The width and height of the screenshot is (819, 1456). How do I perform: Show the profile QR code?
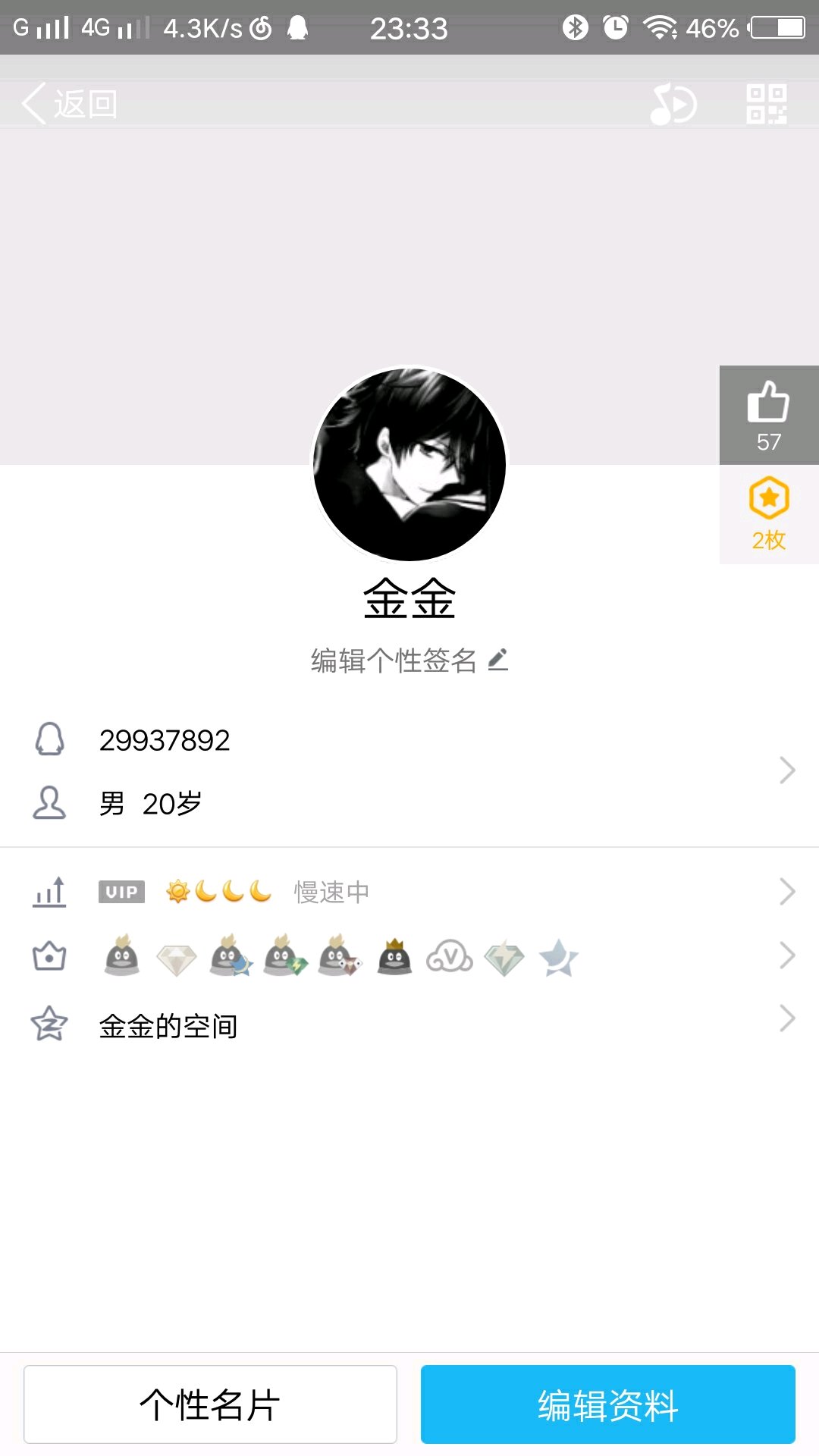pyautogui.click(x=766, y=104)
